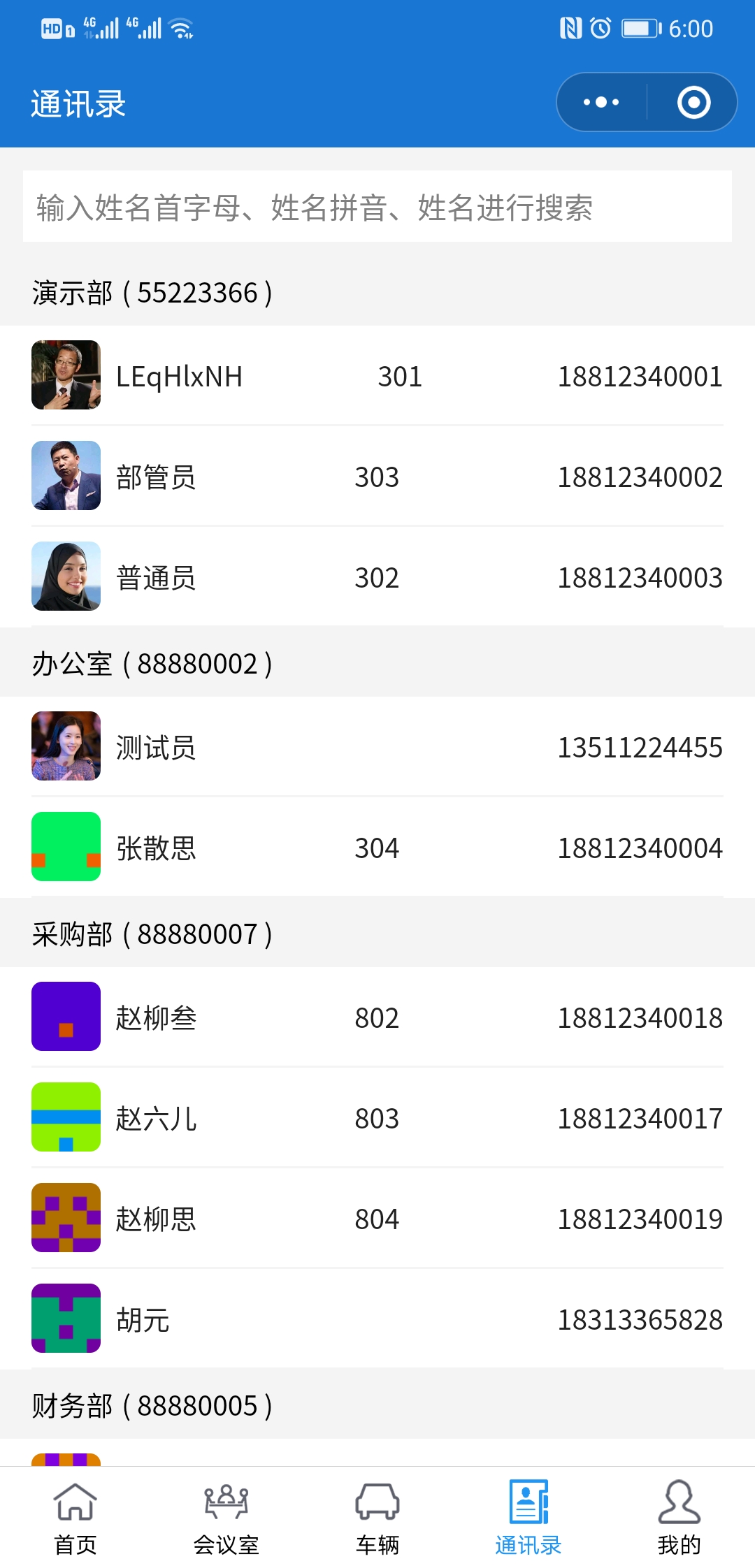Open contact LEqHlxNH

point(377,376)
